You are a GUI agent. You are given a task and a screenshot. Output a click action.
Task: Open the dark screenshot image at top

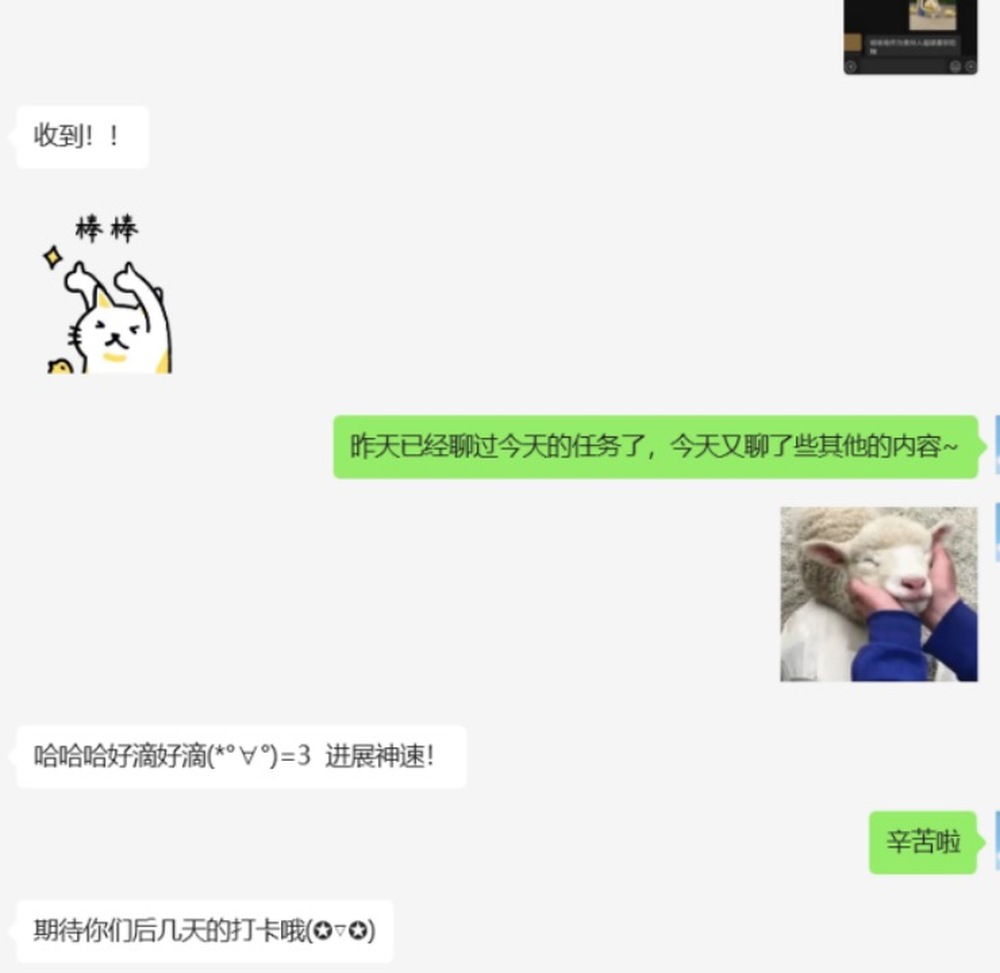click(910, 36)
